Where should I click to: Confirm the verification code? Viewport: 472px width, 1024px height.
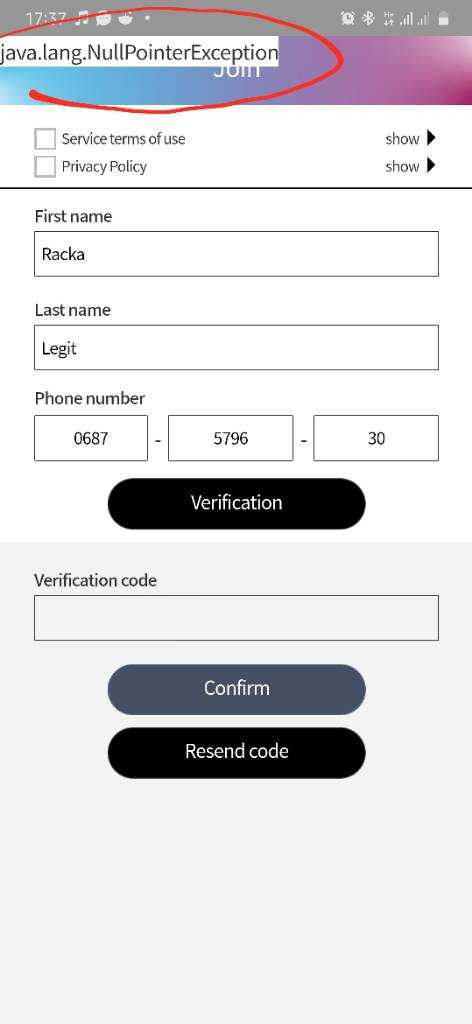pos(236,689)
